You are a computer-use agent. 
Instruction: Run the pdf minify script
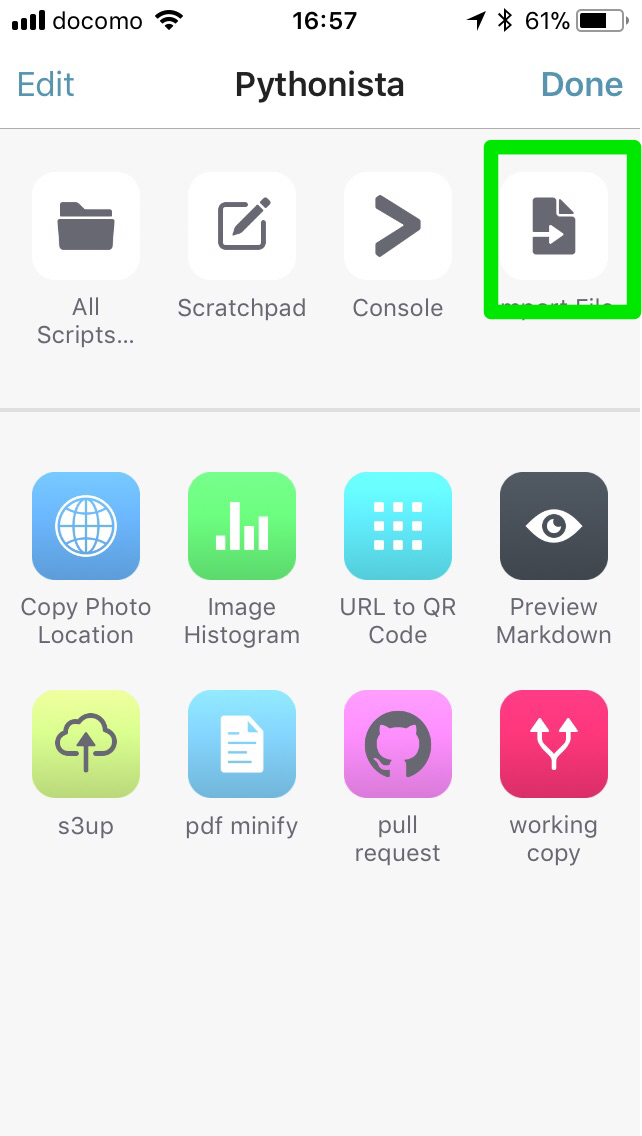click(242, 744)
